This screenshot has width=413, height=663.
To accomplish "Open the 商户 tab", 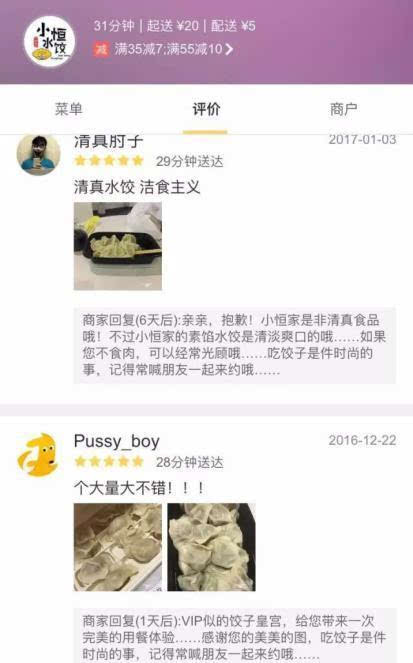I will coord(343,109).
